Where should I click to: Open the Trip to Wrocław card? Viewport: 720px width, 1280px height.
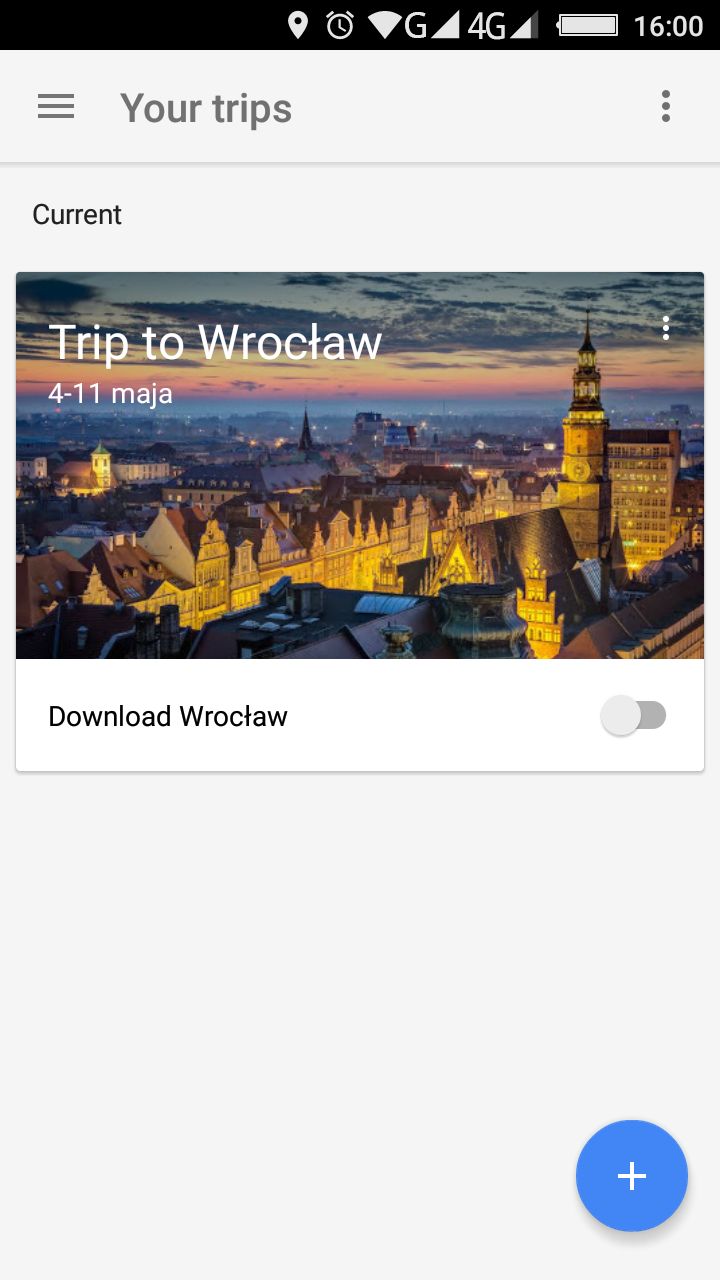pyautogui.click(x=360, y=465)
